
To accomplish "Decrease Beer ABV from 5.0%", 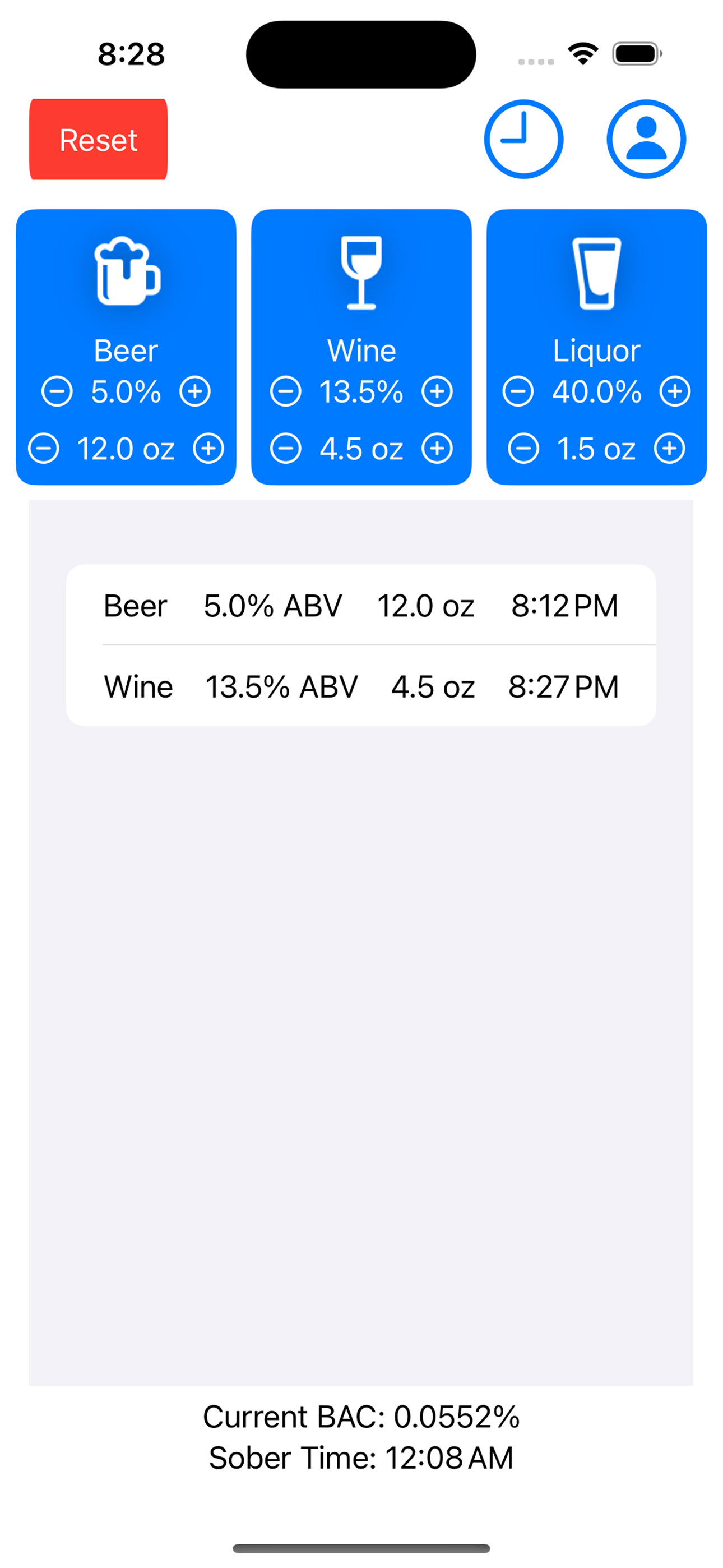I will 57,391.
